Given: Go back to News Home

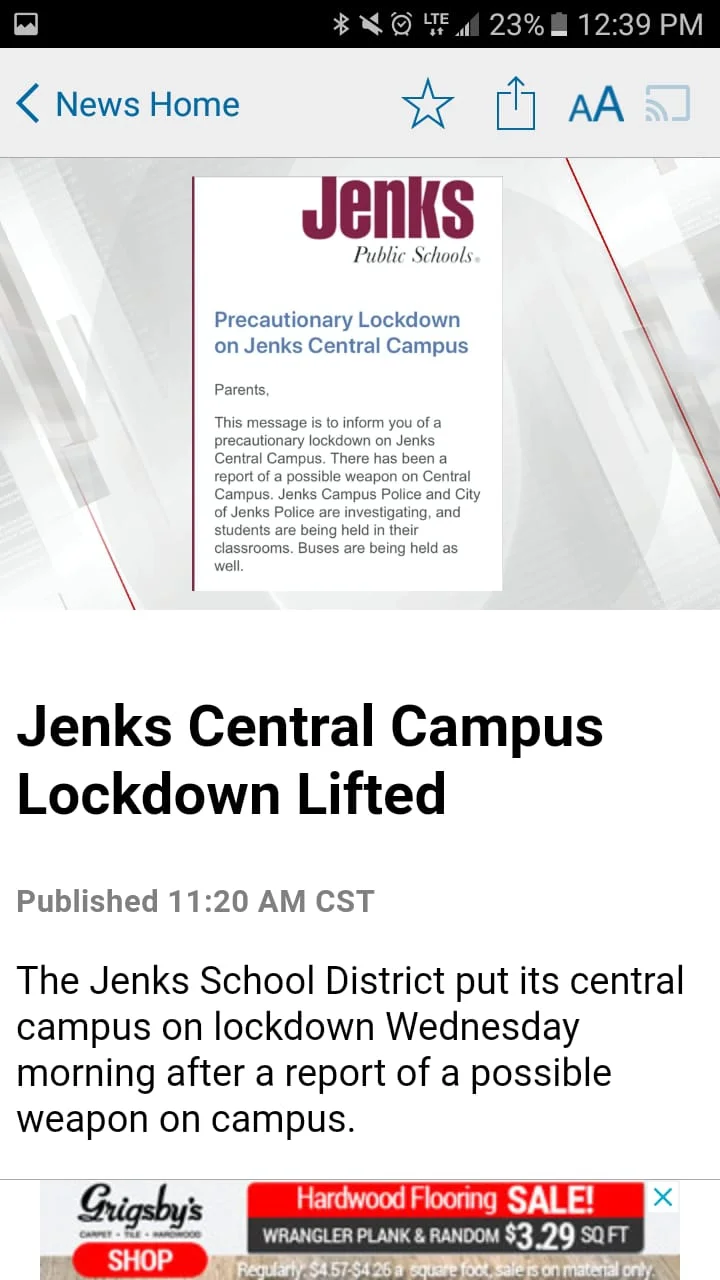Looking at the screenshot, I should 128,104.
